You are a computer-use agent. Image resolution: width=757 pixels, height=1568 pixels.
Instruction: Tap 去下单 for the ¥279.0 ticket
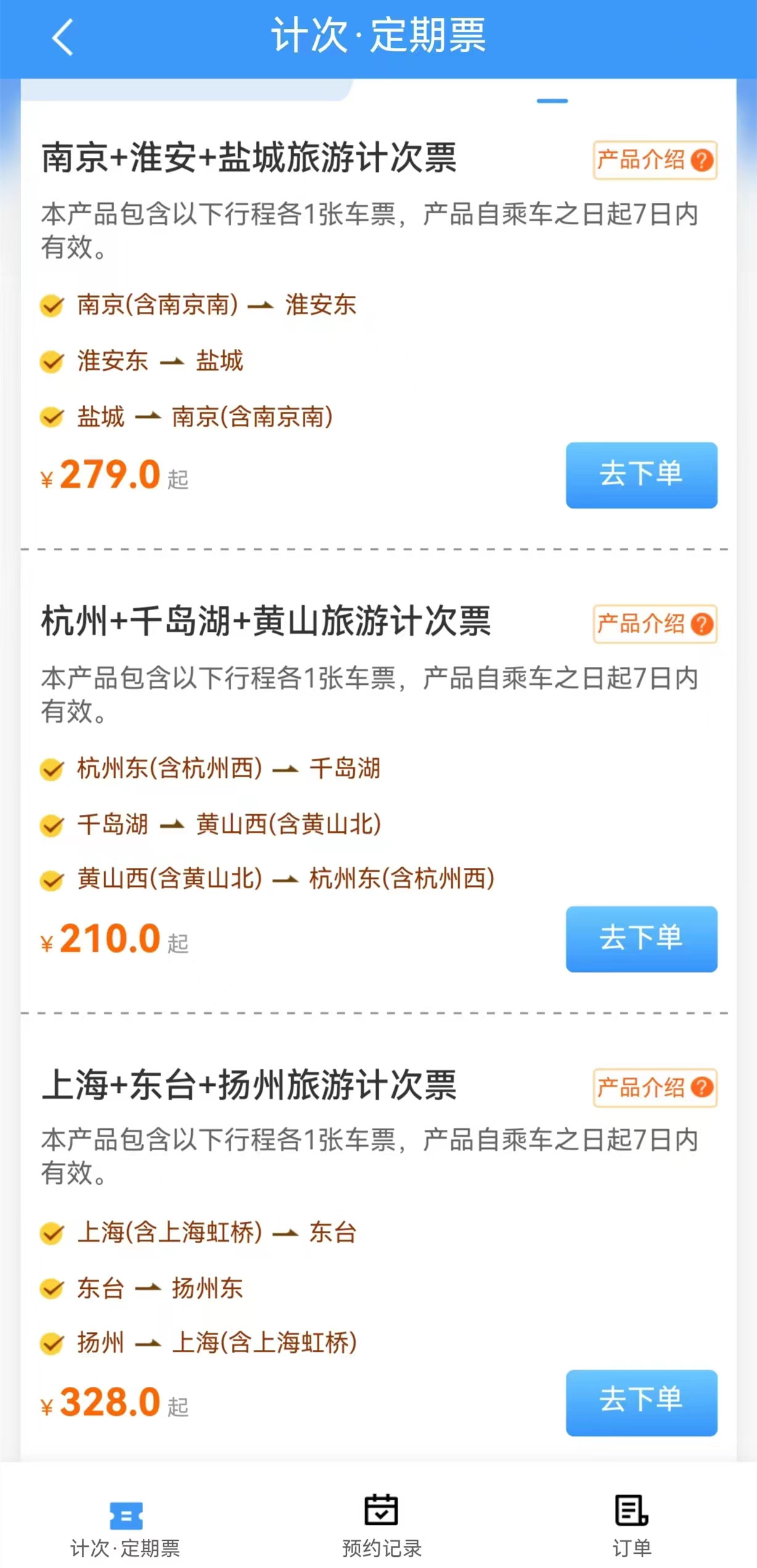coord(641,475)
